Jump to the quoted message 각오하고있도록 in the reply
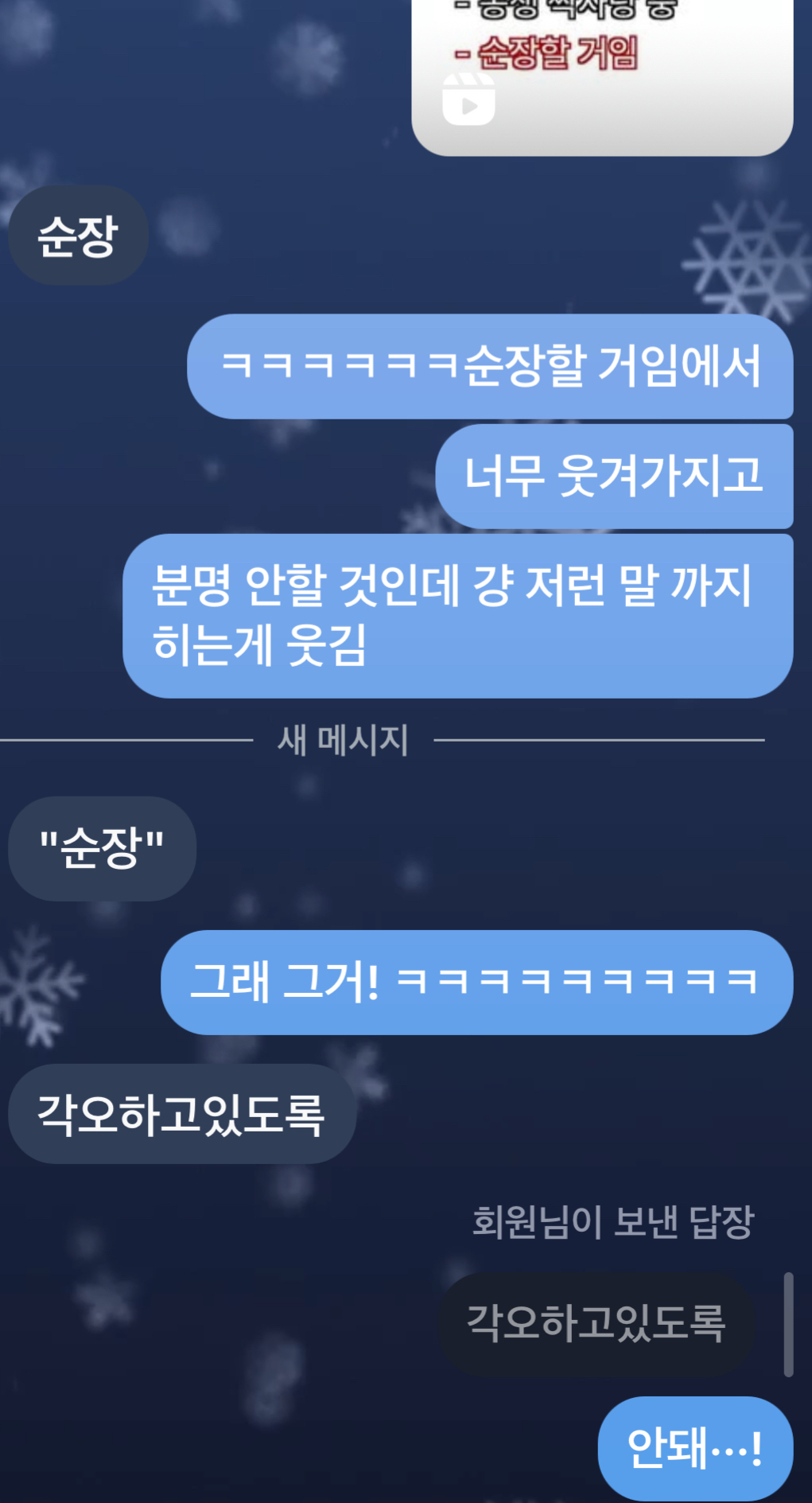Screen dimensions: 812x1503 (x=596, y=1324)
